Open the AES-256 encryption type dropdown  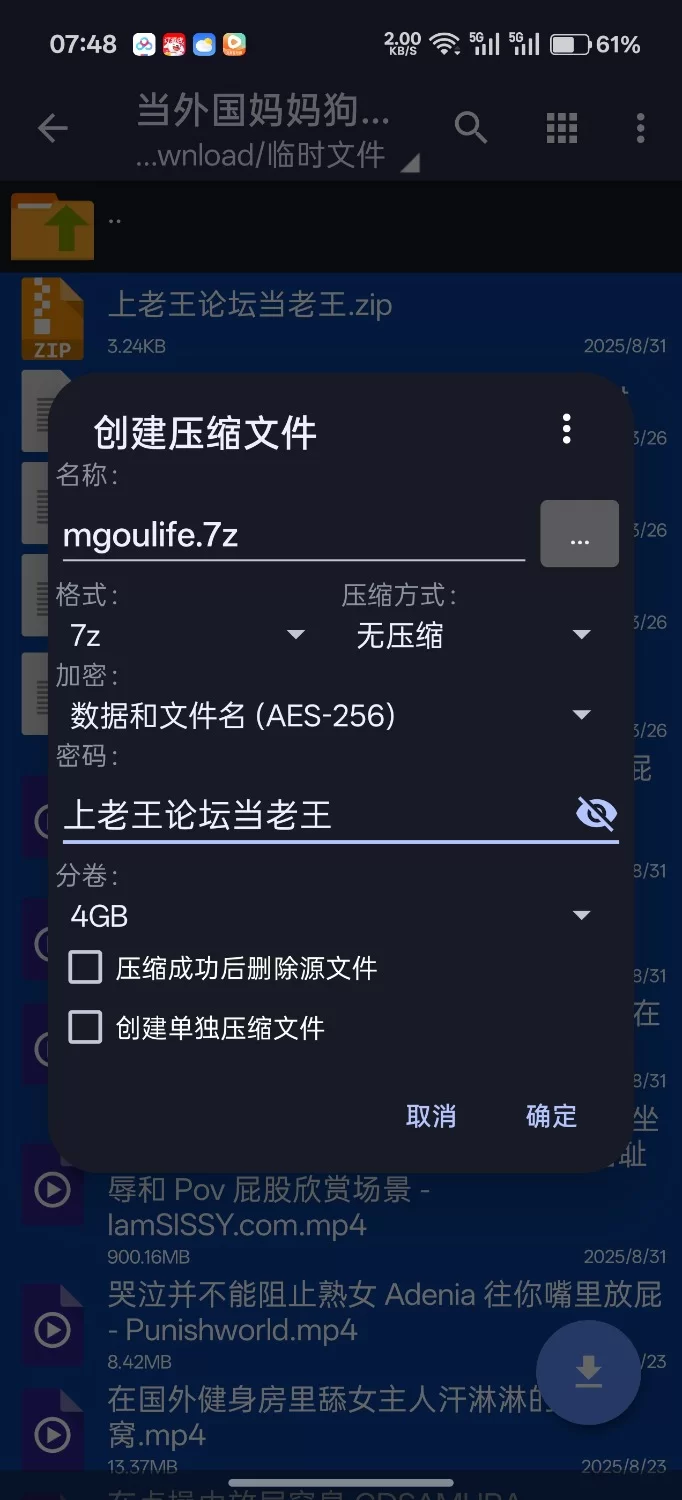pos(330,715)
